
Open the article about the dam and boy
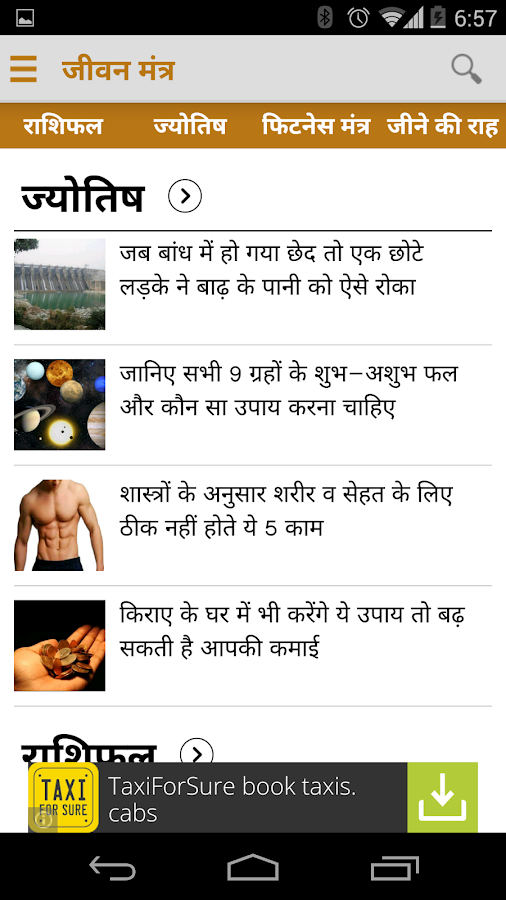(253, 285)
